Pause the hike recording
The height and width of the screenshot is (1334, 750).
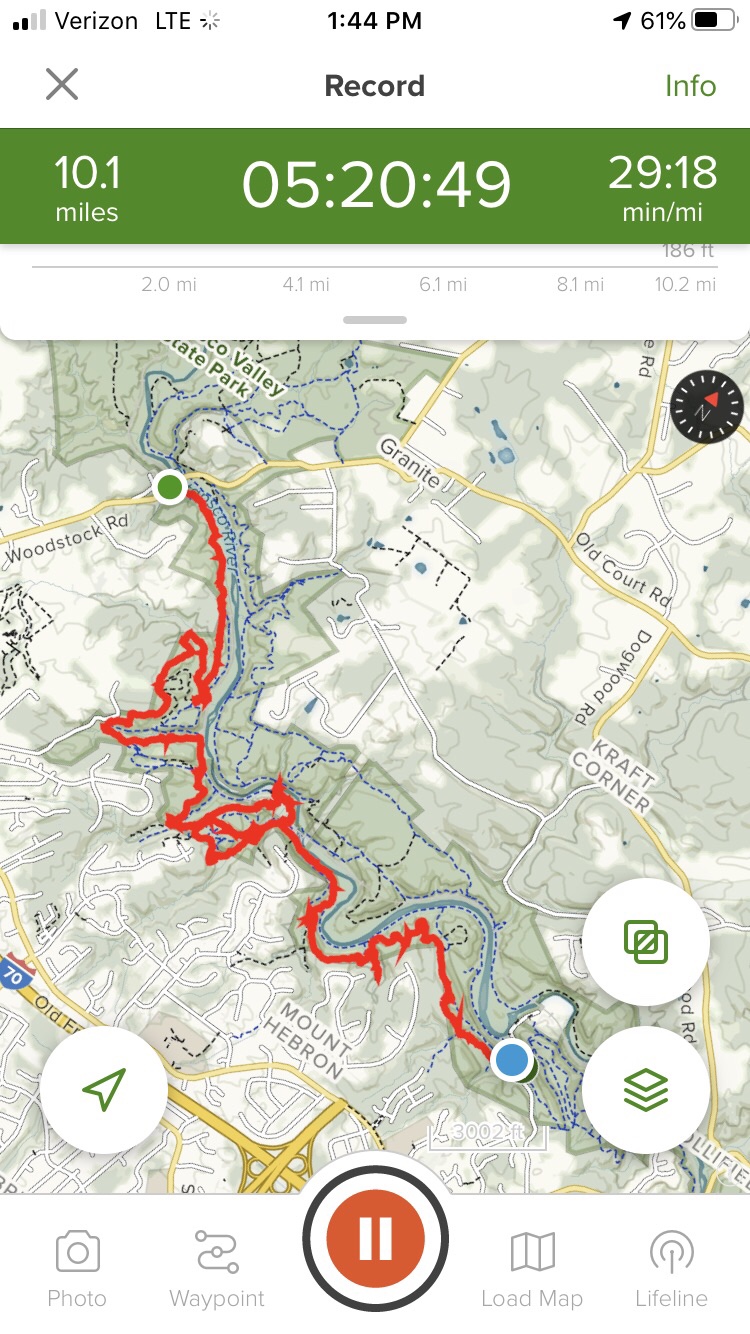375,1236
